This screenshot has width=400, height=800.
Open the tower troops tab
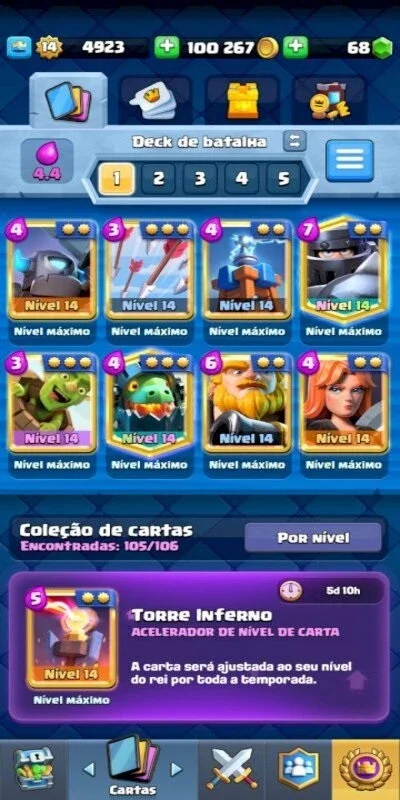coord(242,101)
